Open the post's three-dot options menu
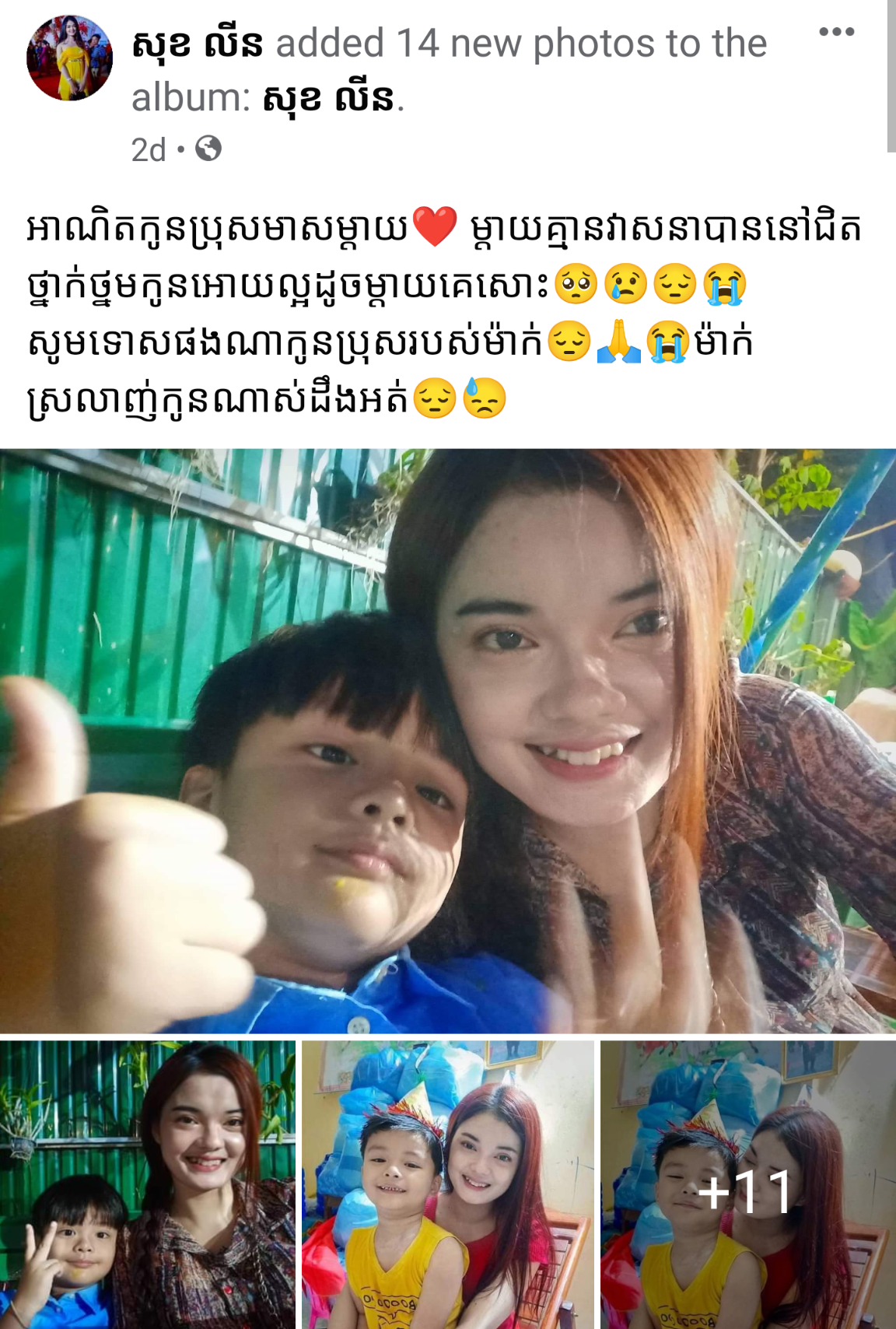Viewport: 896px width, 1329px height. tap(836, 33)
